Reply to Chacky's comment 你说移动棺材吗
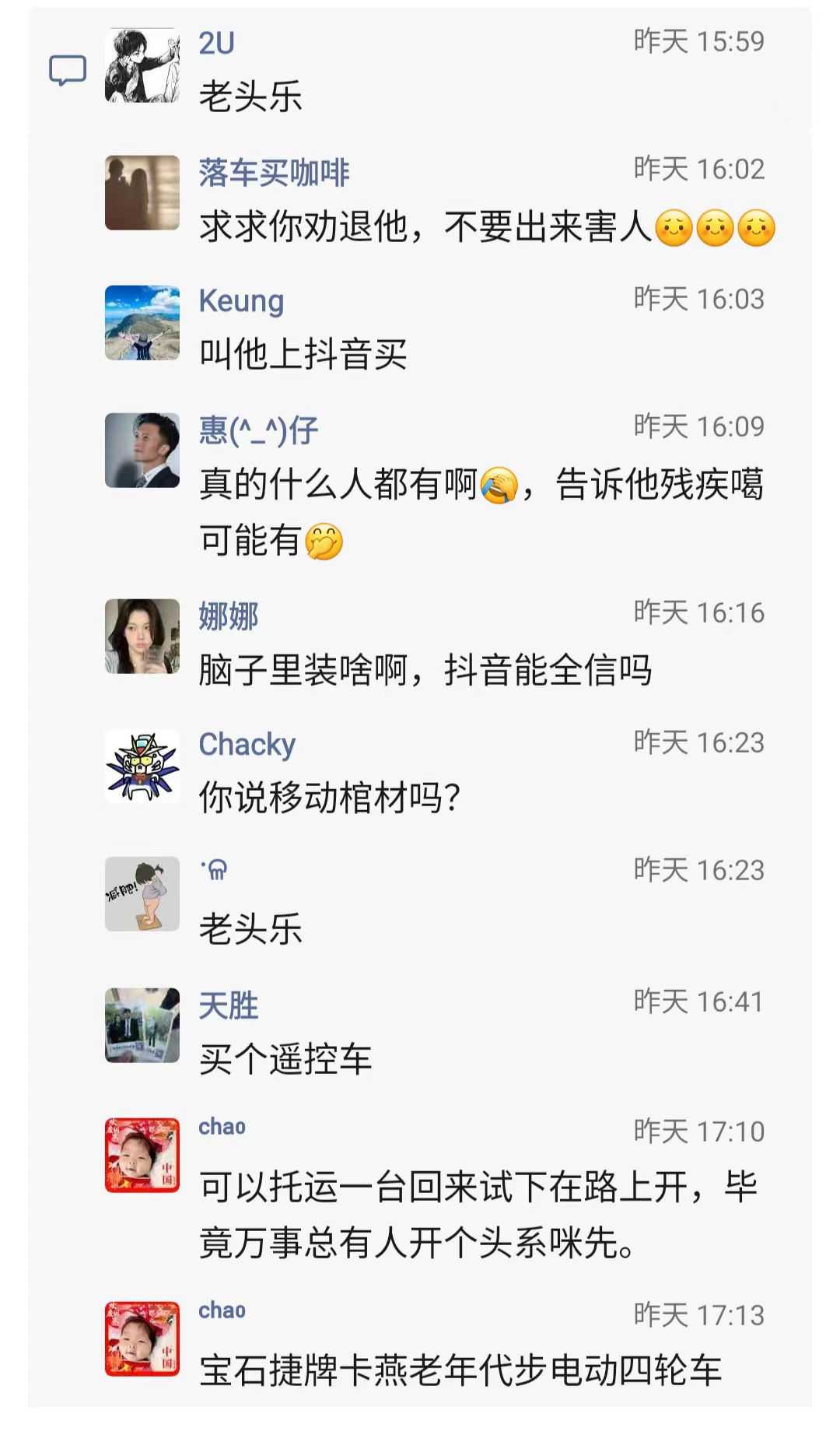This screenshot has height=1435, width=840. 330,798
